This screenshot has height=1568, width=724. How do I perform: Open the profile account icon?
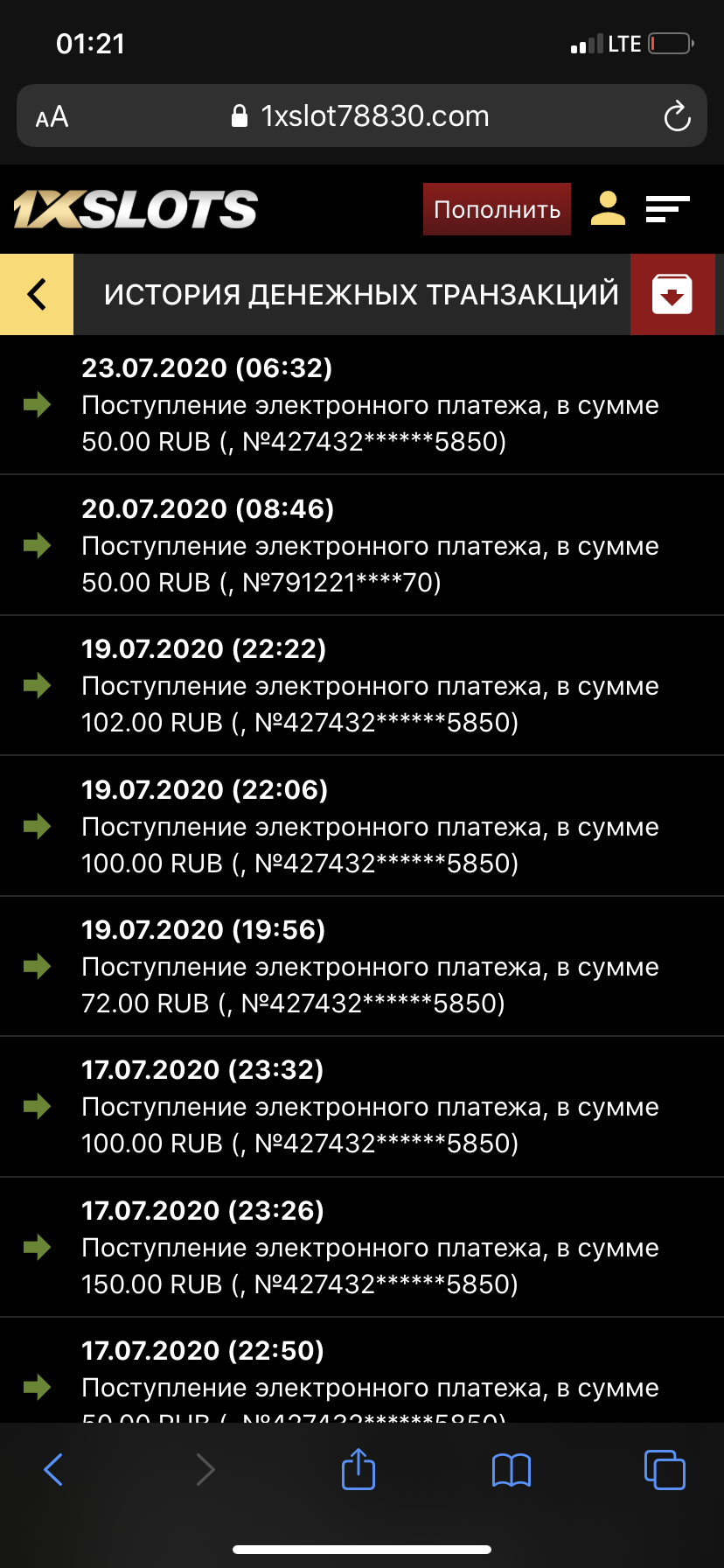click(x=607, y=208)
